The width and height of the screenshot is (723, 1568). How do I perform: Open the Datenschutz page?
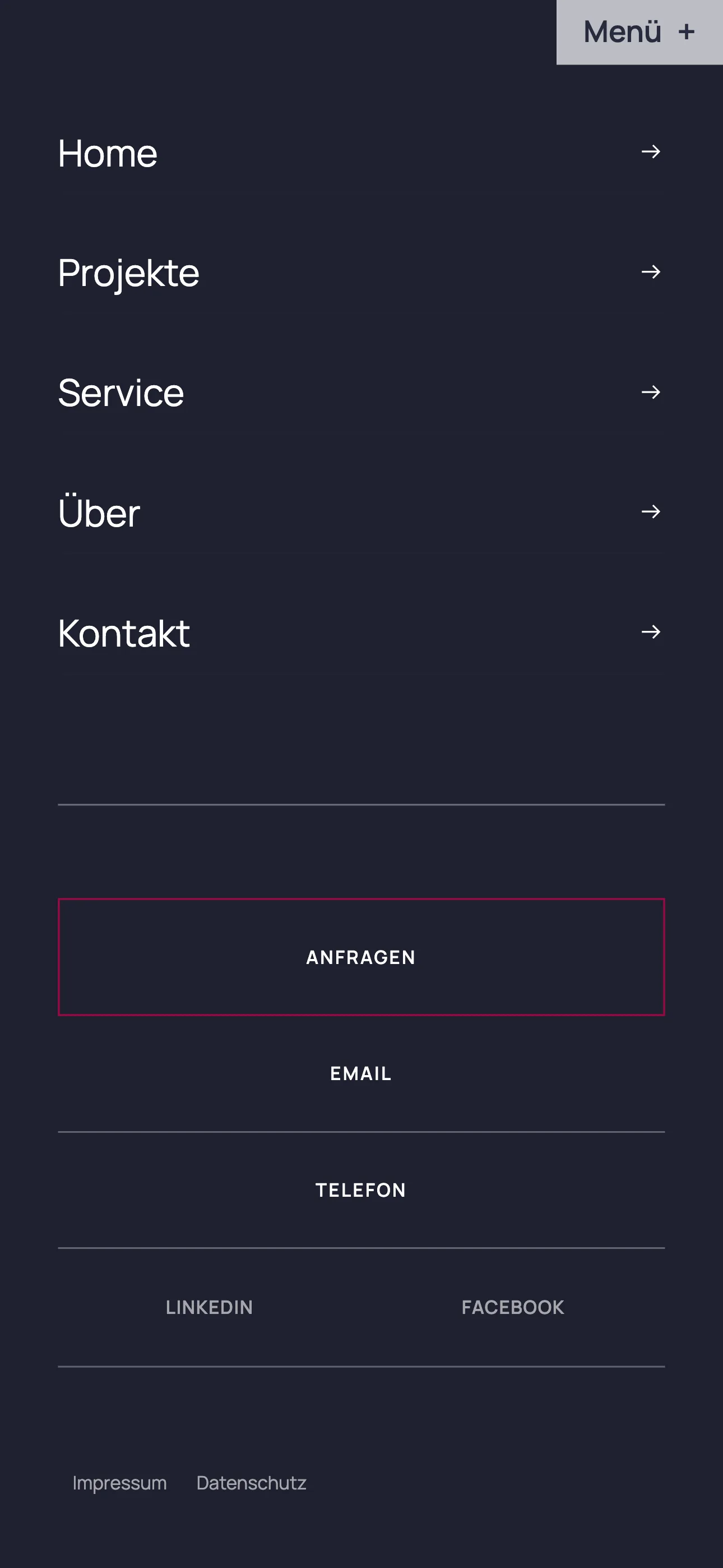[251, 1483]
